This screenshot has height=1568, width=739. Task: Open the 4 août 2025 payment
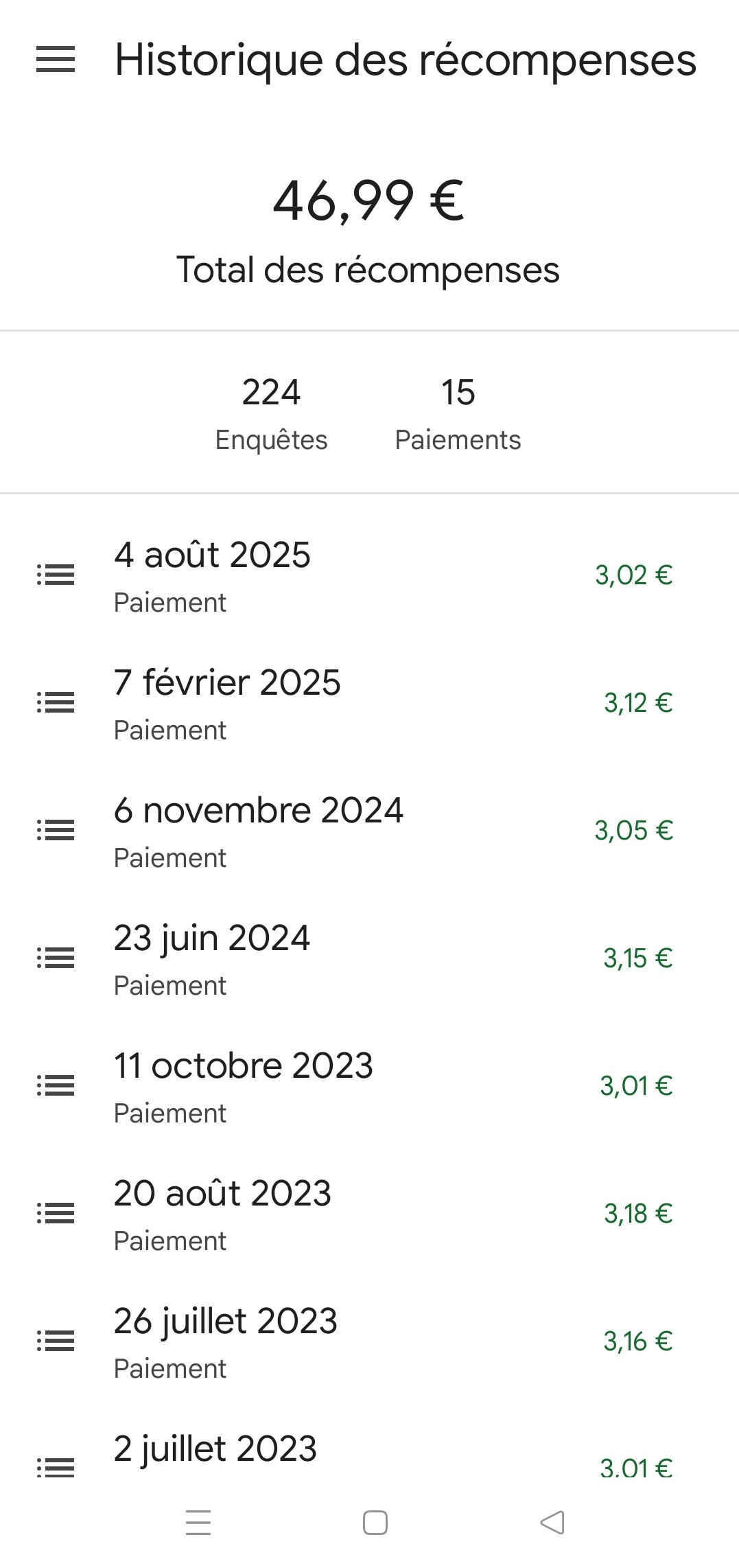point(369,575)
